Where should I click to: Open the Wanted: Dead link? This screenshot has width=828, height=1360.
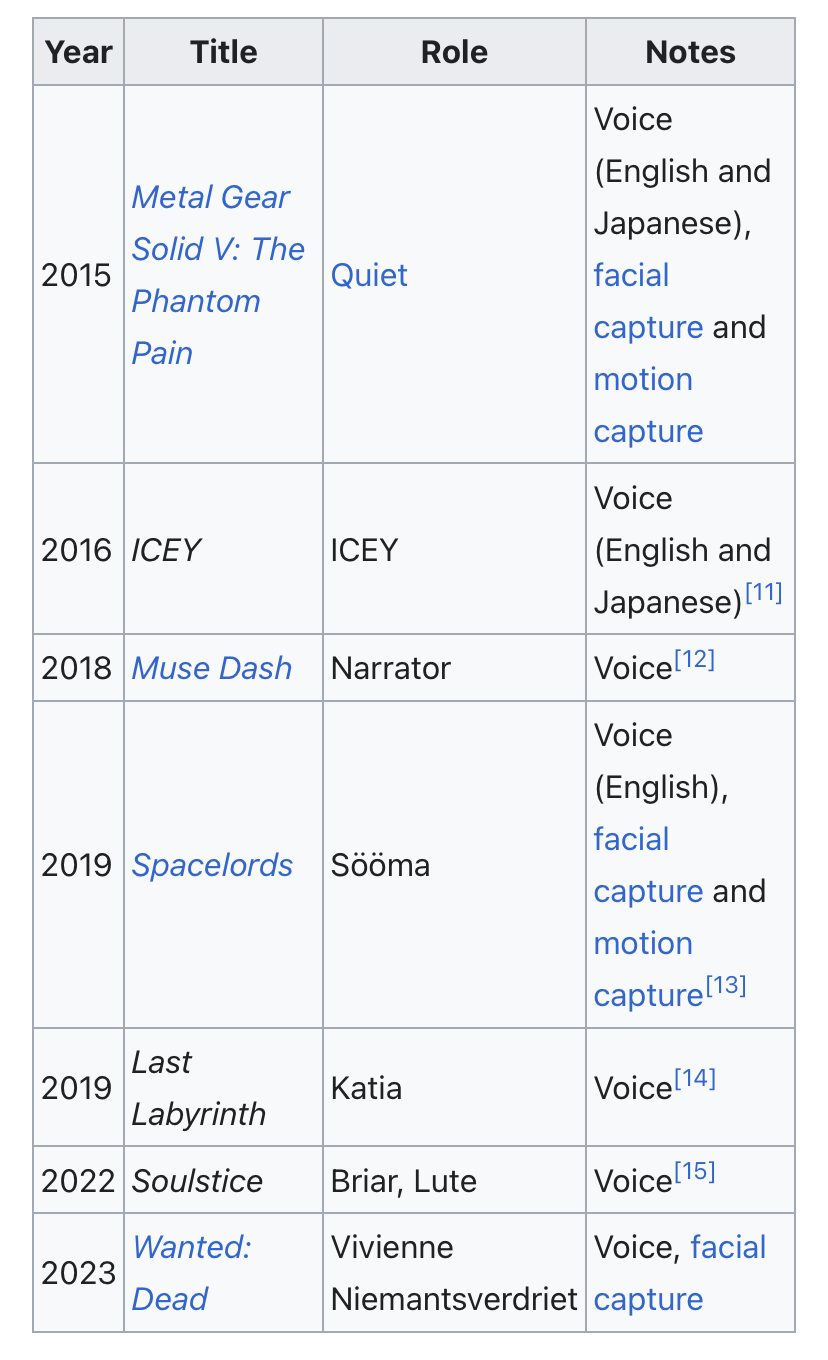[191, 1248]
